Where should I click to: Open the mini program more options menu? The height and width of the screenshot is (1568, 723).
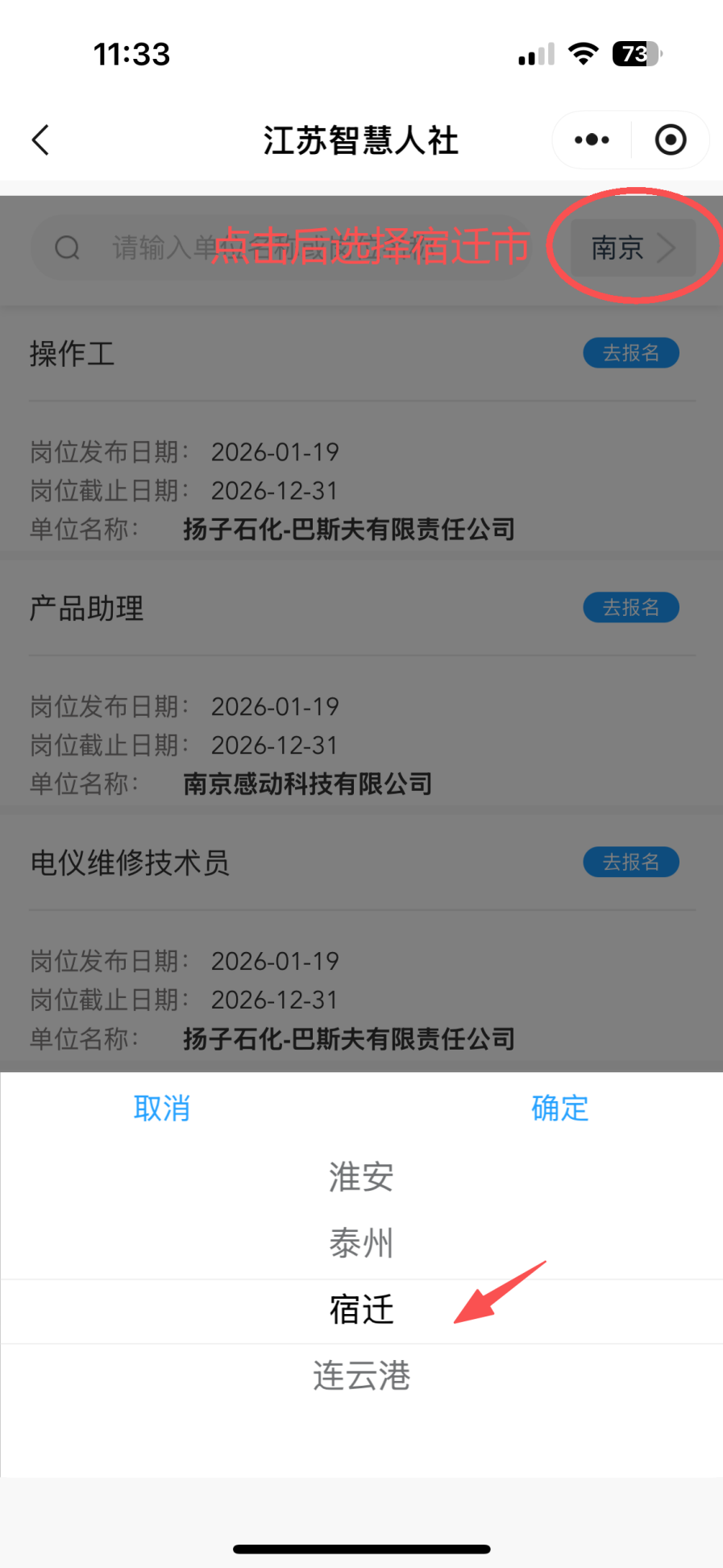coord(592,140)
